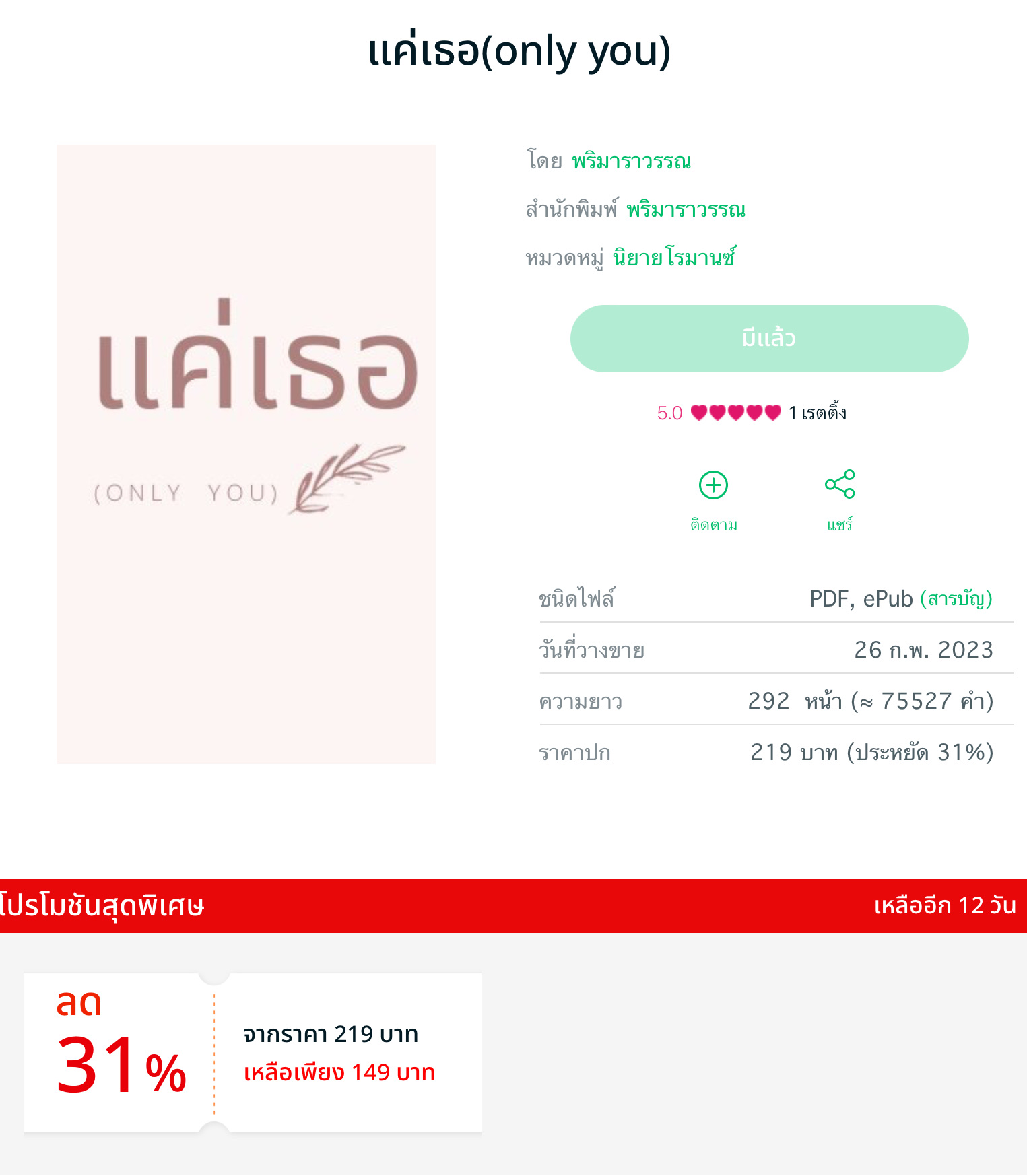
Task: Open the 5.0 hearts rating
Action: (735, 413)
